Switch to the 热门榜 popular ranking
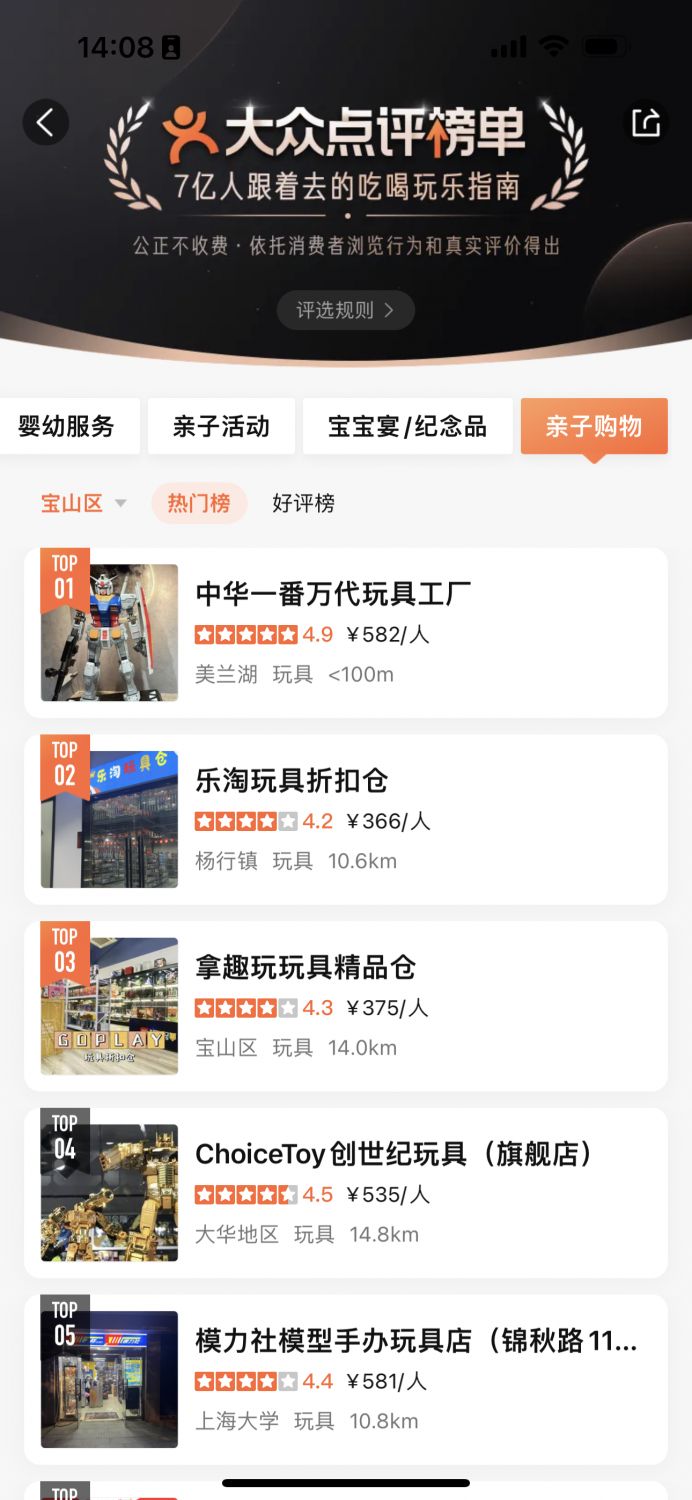The width and height of the screenshot is (692, 1500). pyautogui.click(x=198, y=503)
